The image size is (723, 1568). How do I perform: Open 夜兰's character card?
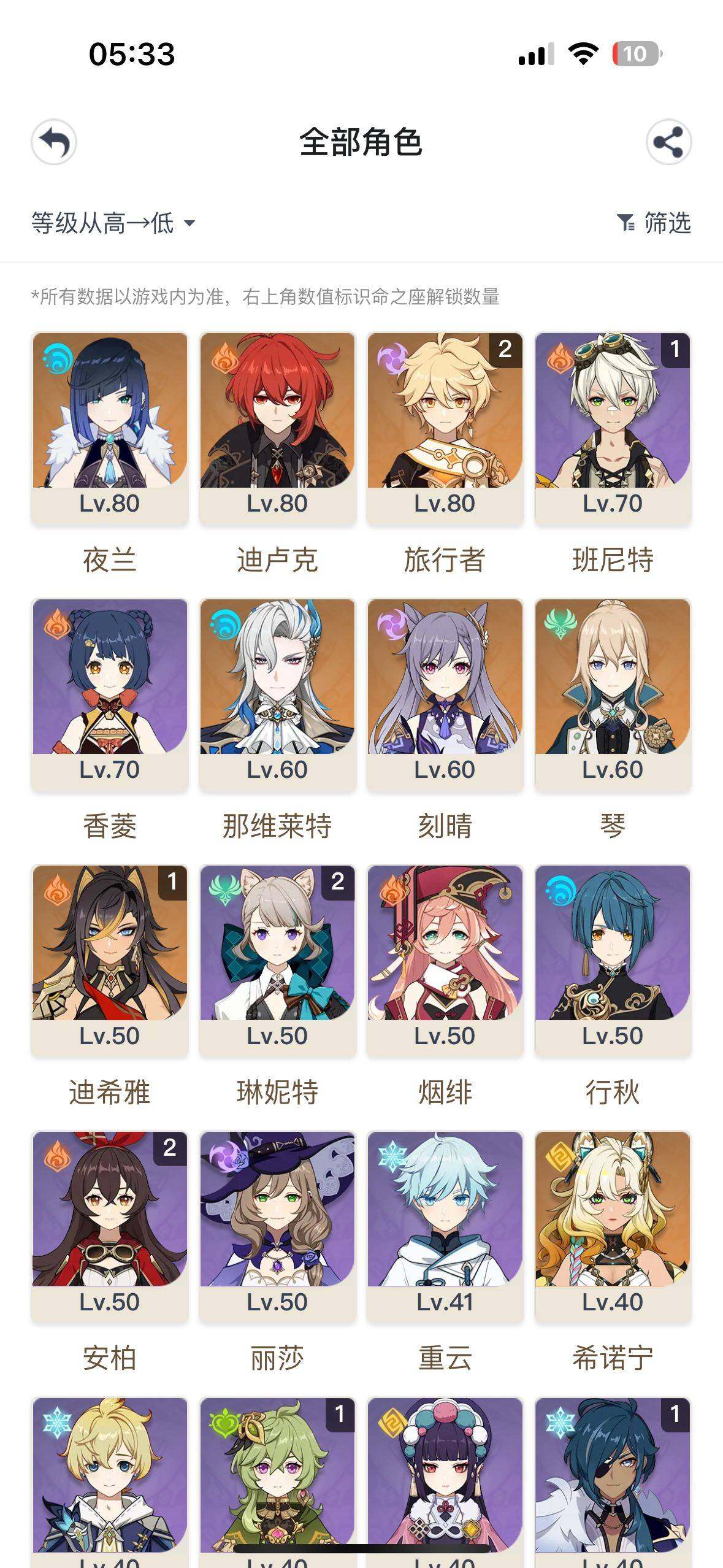point(110,428)
